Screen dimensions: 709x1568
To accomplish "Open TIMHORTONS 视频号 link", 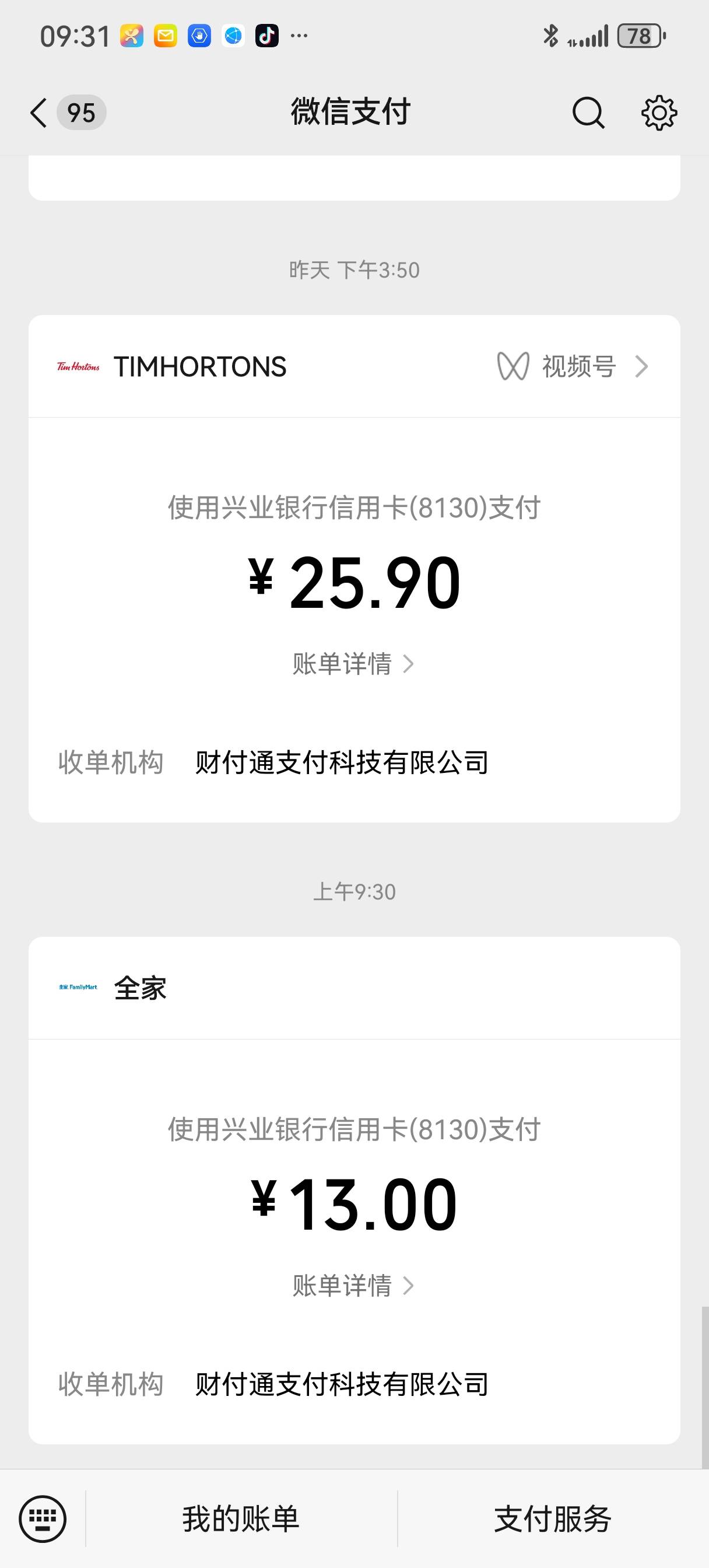I will tap(573, 366).
